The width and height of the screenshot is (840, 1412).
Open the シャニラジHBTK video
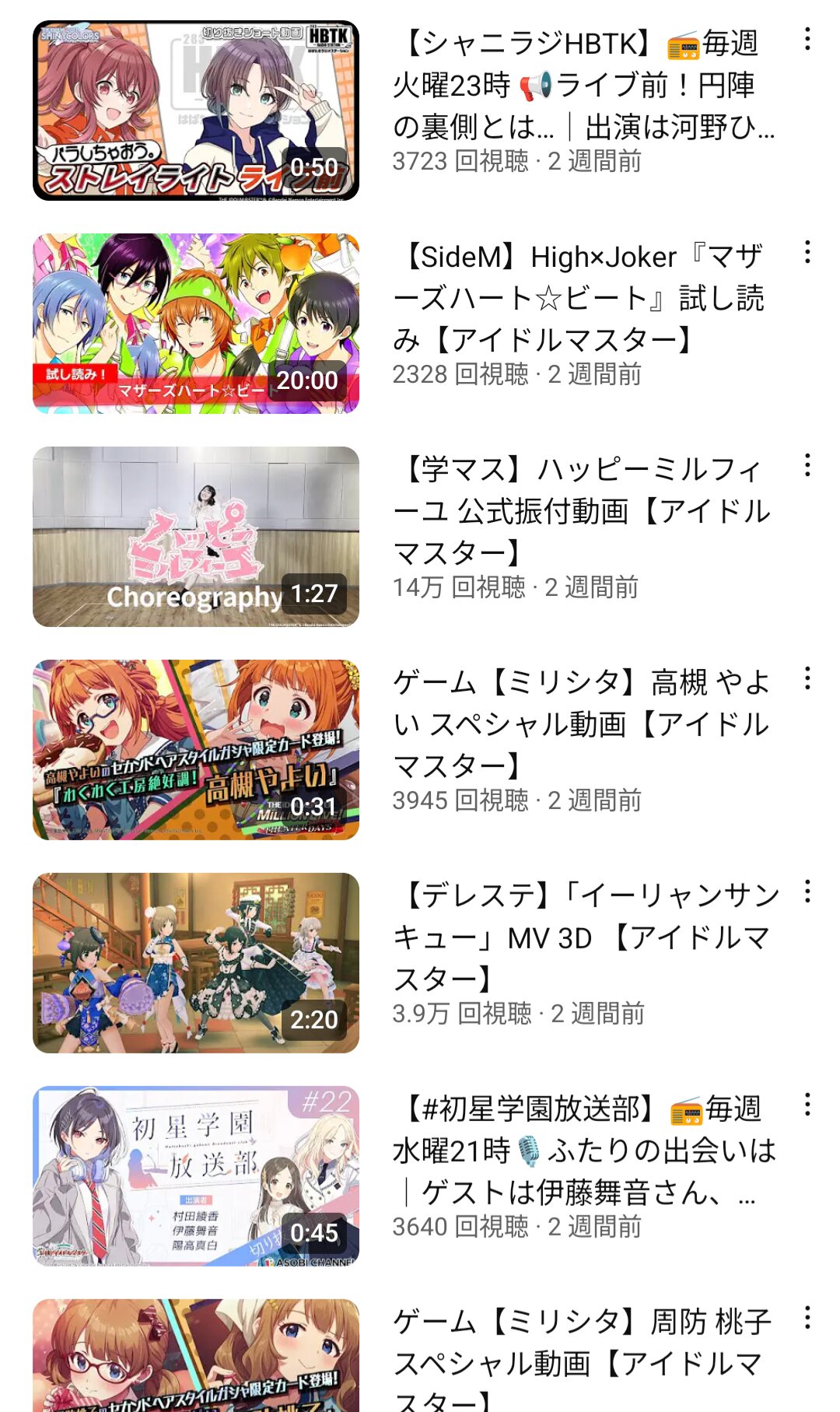coord(196,110)
